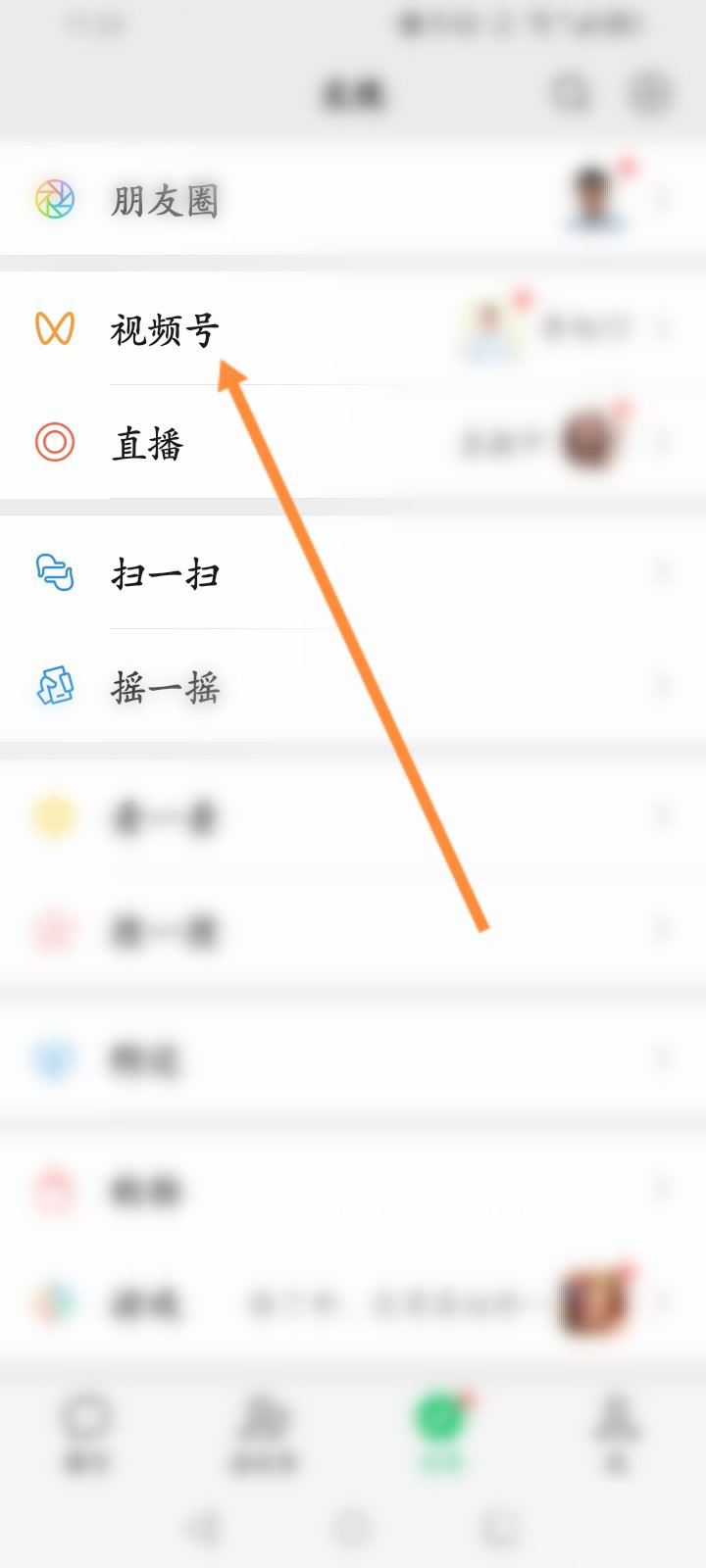706x1568 pixels.
Task: Tap the plus icon in the top bar
Action: (648, 94)
